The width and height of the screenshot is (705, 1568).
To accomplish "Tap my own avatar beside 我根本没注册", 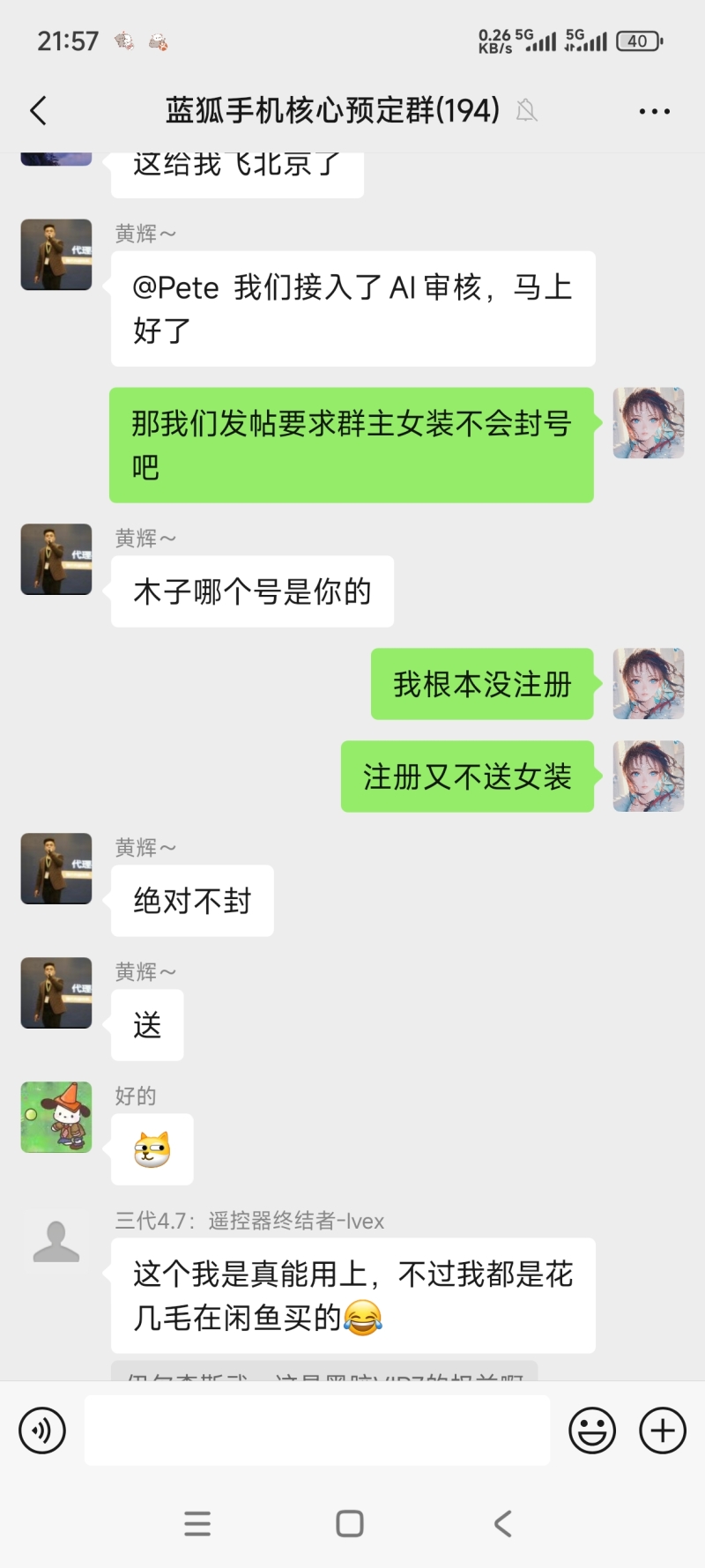I will [649, 683].
